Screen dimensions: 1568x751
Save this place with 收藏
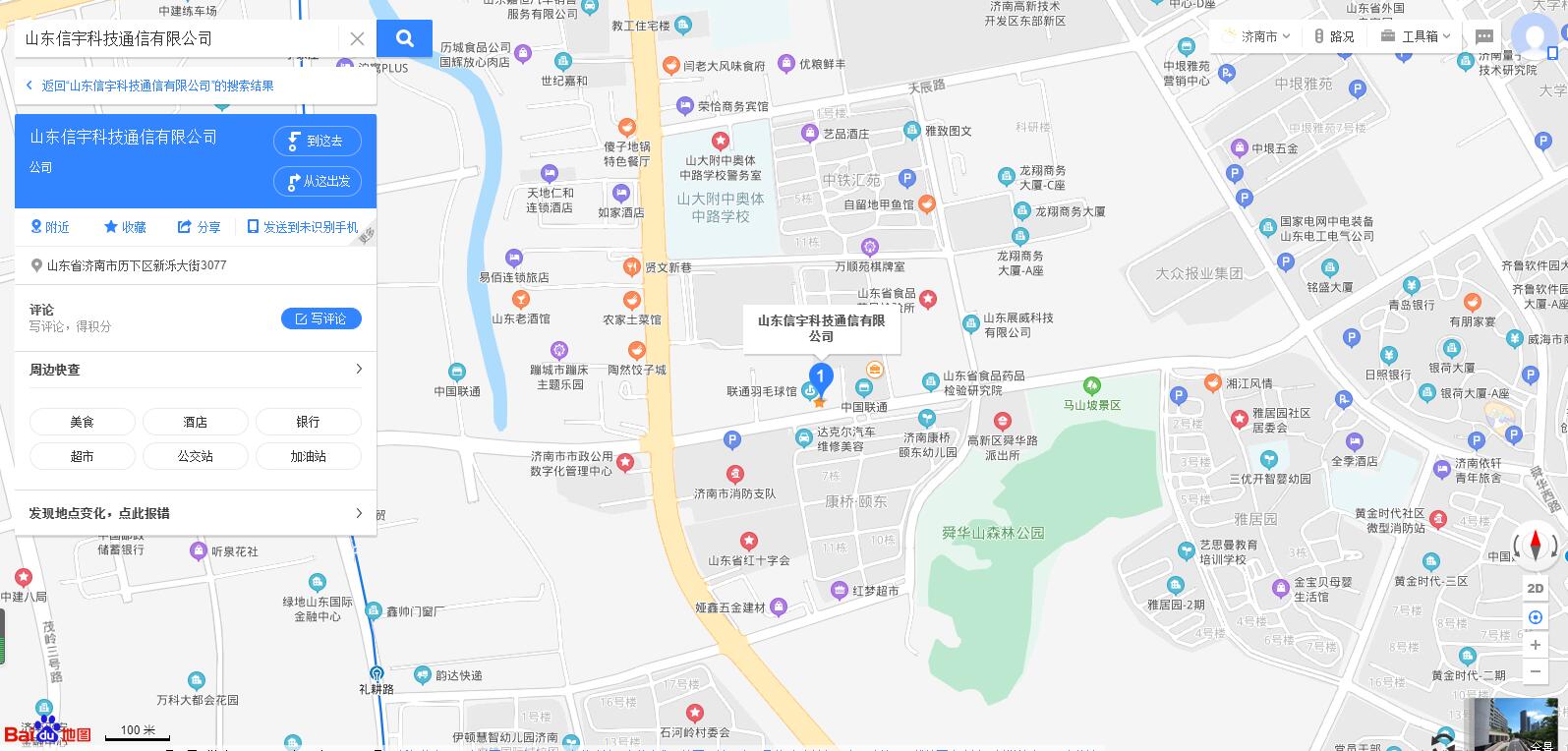pyautogui.click(x=125, y=227)
